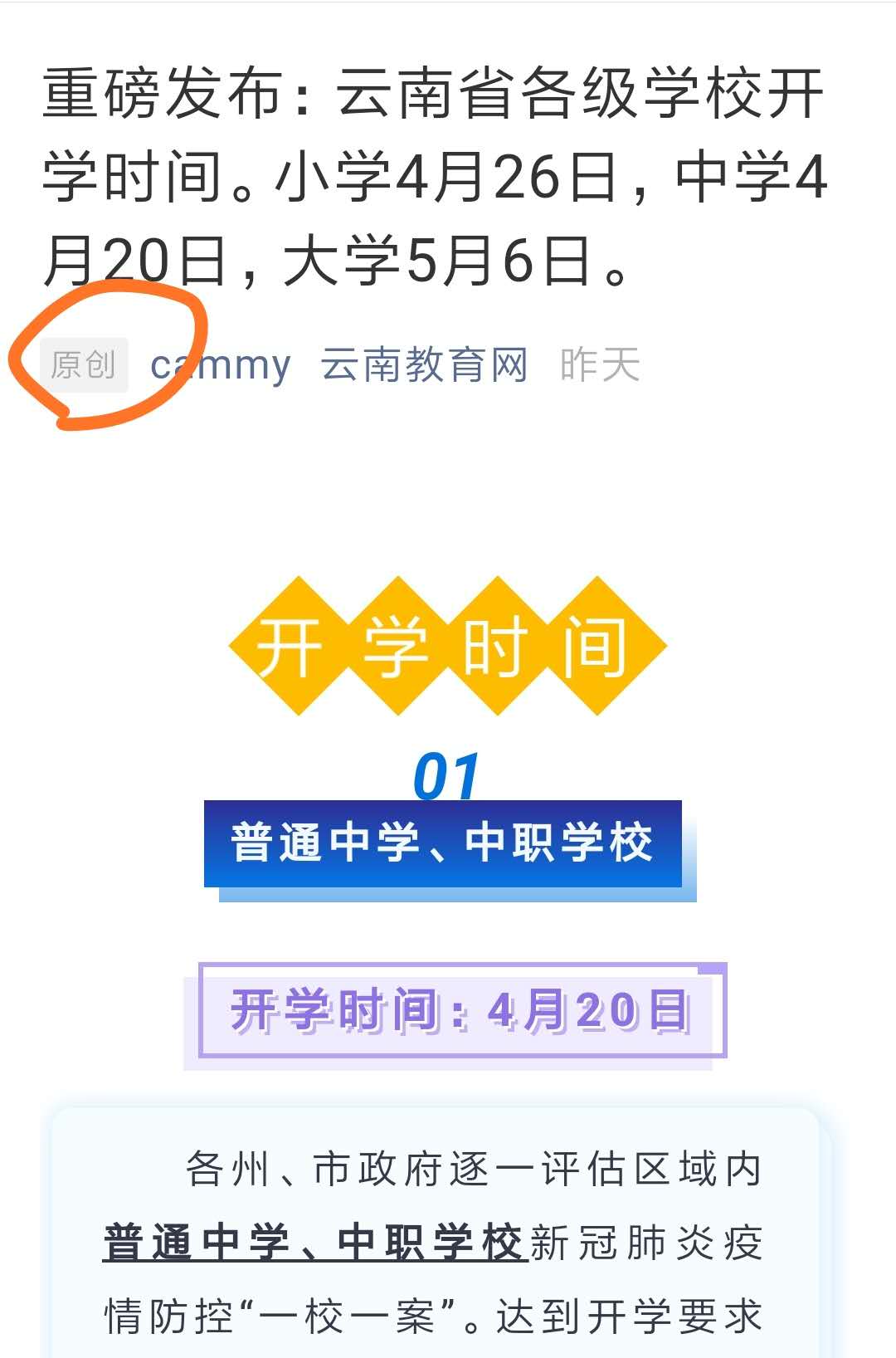Open author cammy's profile link
Screen dimensions: 896x1358
tap(221, 365)
